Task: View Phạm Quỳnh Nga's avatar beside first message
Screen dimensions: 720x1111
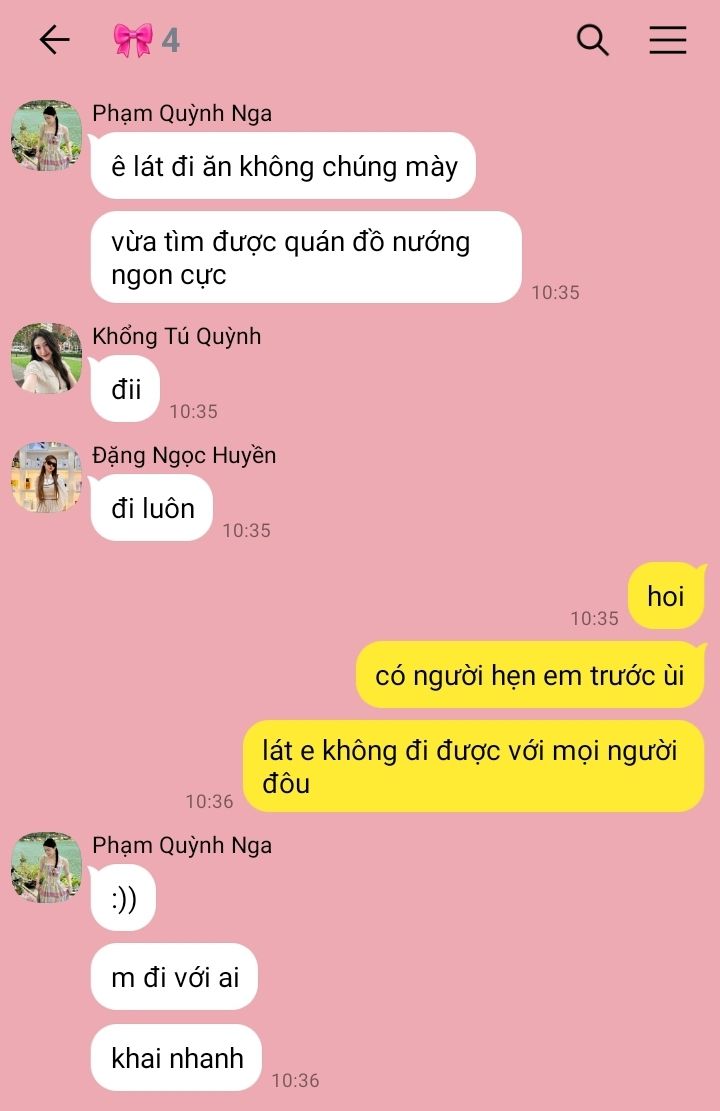Action: [x=46, y=135]
